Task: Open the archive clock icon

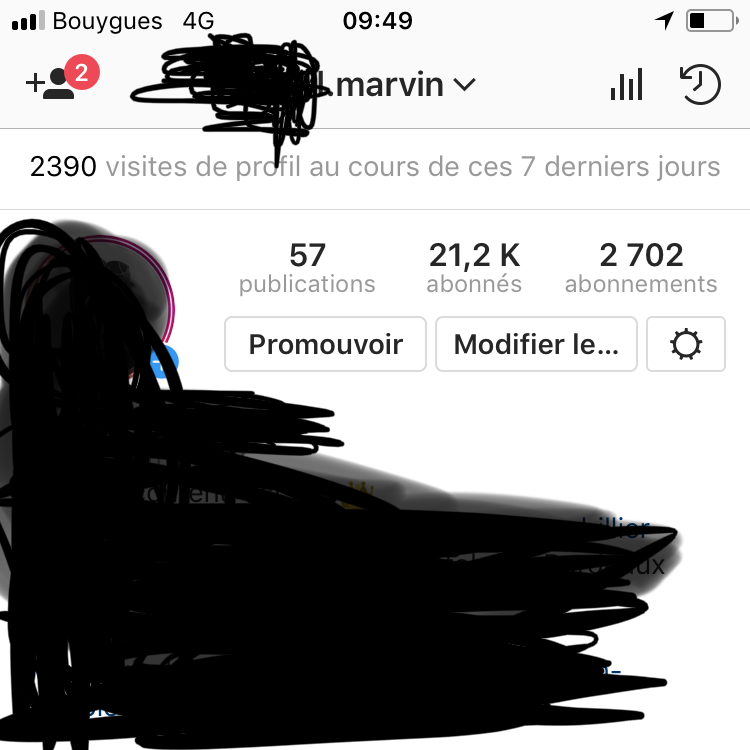Action: [700, 85]
